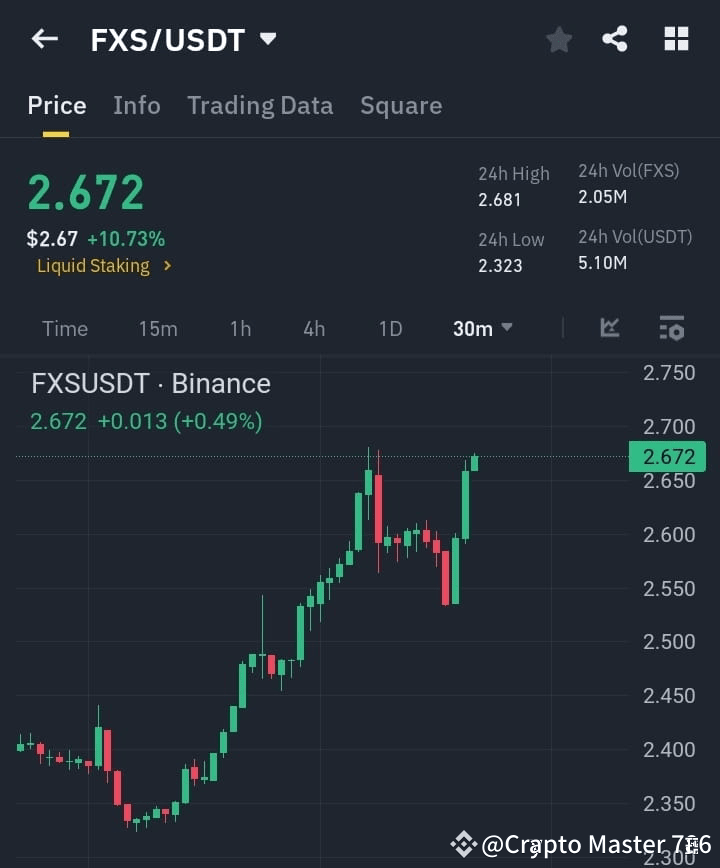This screenshot has height=868, width=720.
Task: Open the apps grid menu
Action: coord(676,39)
